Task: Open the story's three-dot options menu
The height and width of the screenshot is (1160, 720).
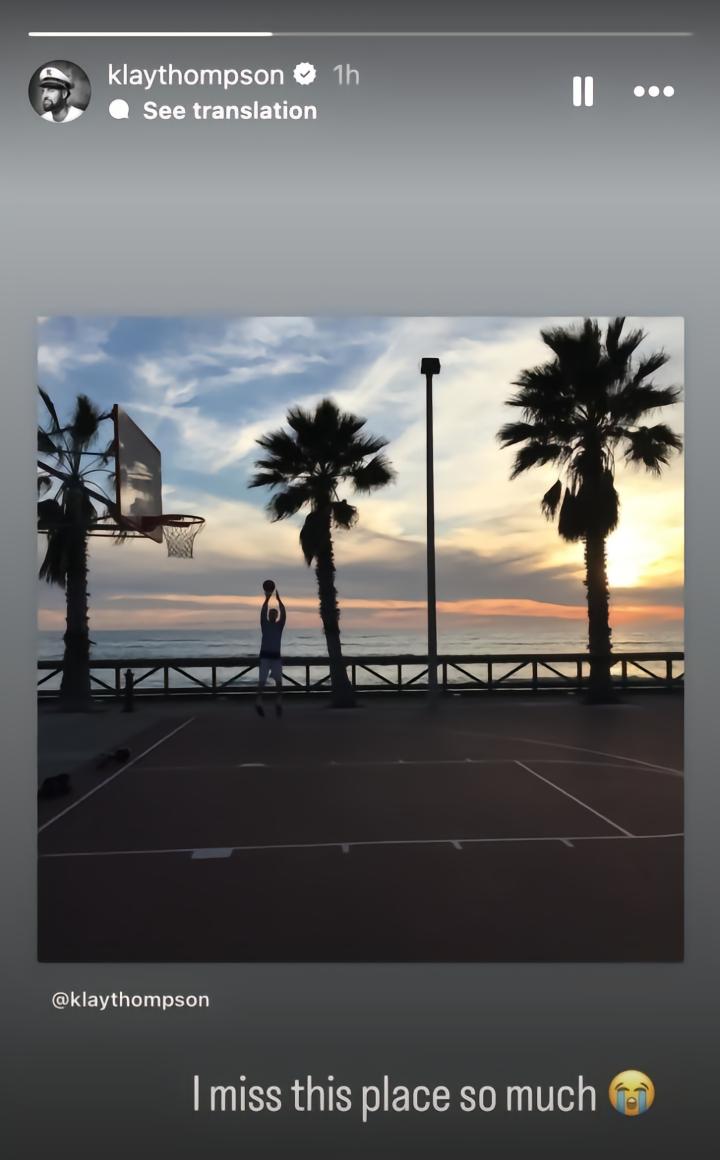Action: click(x=654, y=91)
